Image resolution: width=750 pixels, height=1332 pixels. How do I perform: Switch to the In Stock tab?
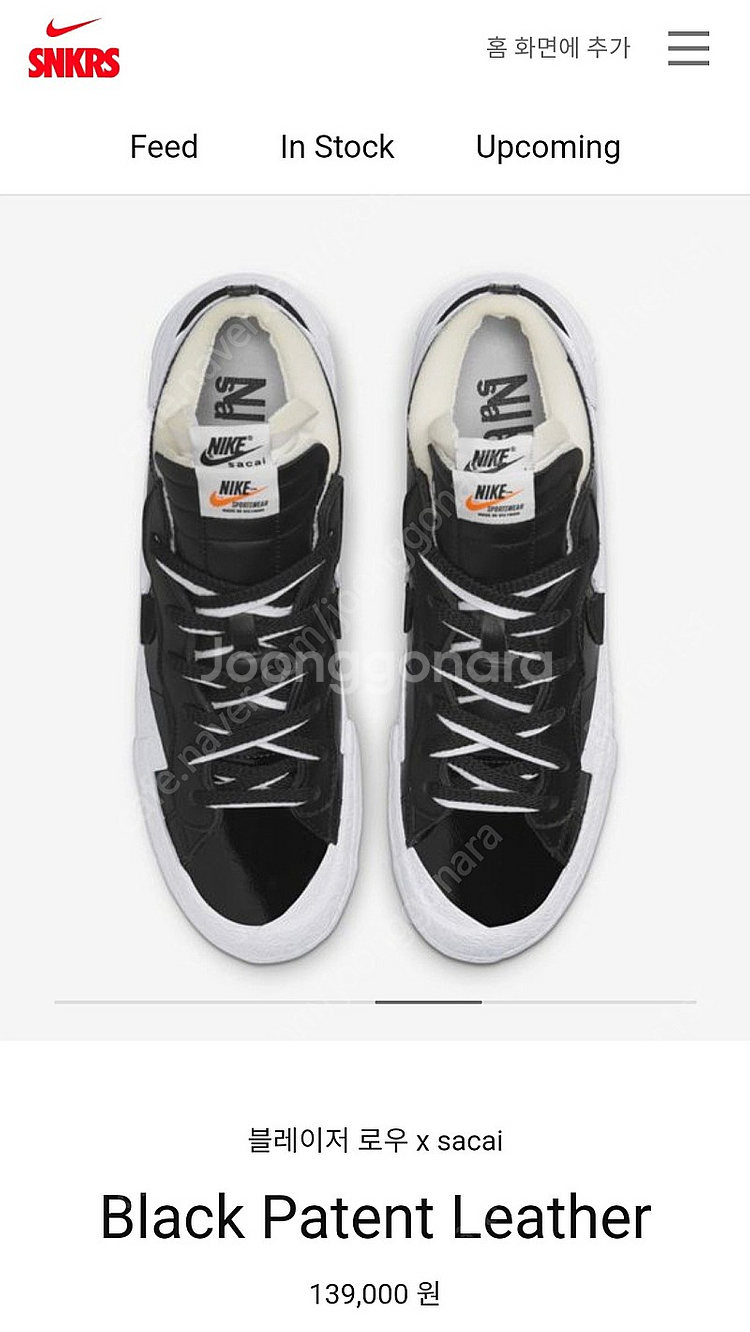[337, 147]
